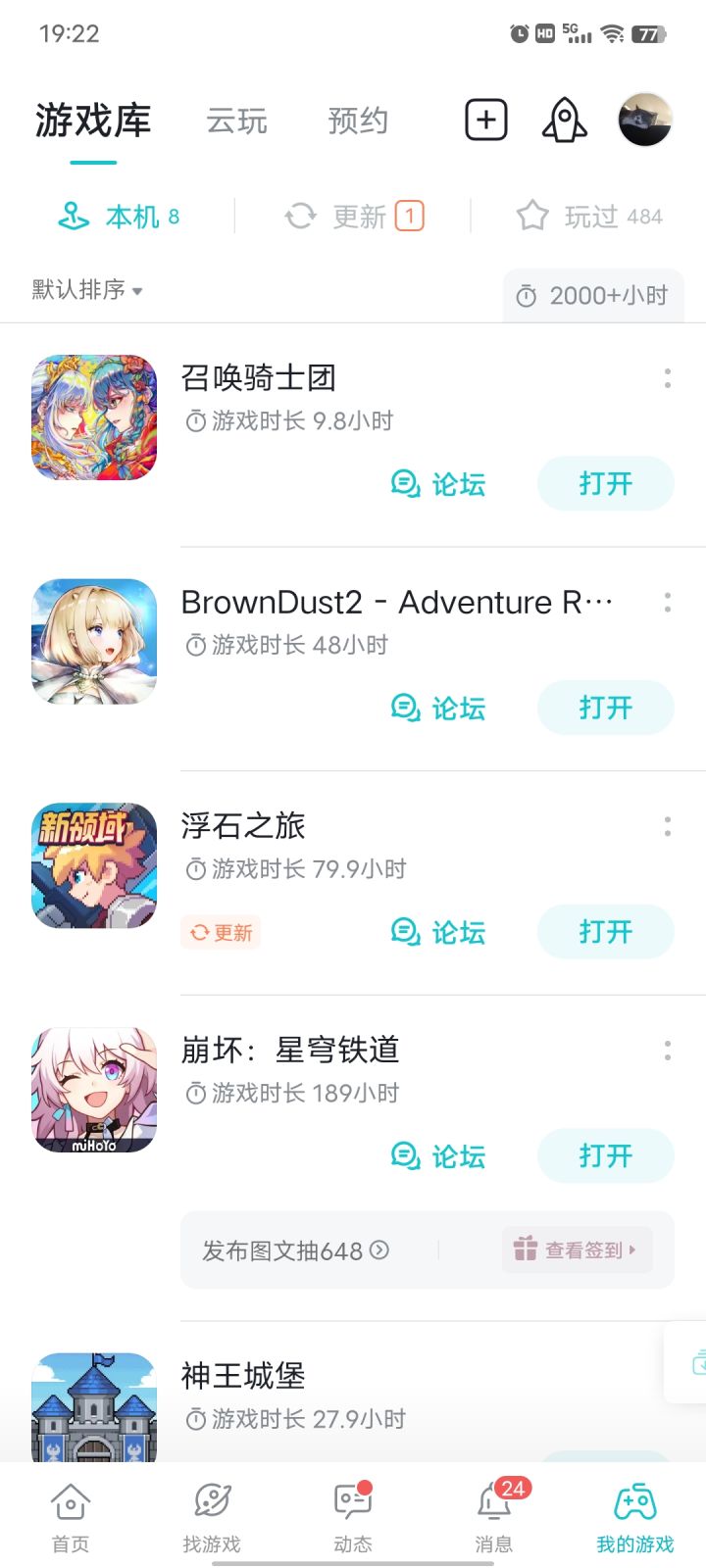706x1568 pixels.
Task: Open the 默认排序 sort dropdown
Action: [87, 290]
